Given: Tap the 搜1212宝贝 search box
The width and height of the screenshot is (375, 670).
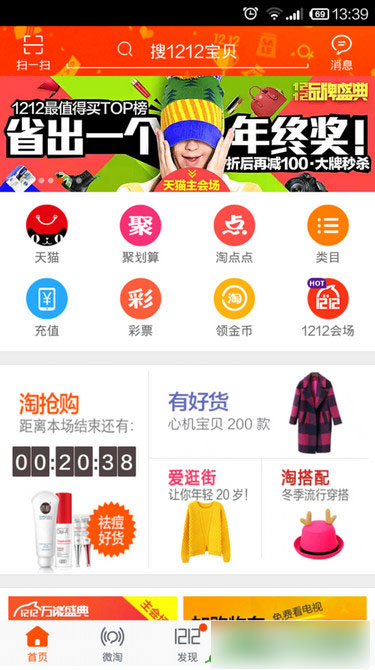Looking at the screenshot, I should tap(188, 52).
